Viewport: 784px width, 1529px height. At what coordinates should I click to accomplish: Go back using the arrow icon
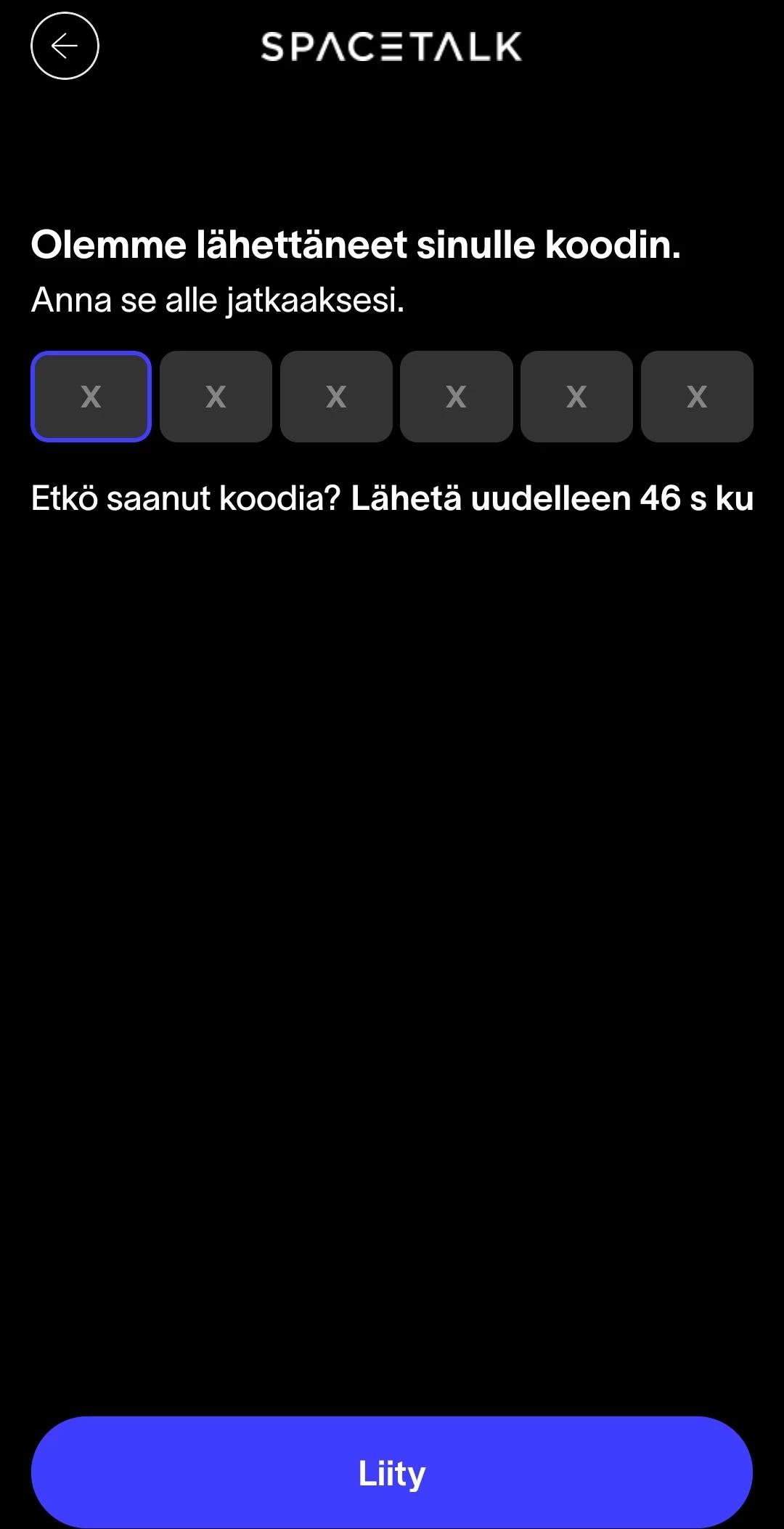pos(65,46)
